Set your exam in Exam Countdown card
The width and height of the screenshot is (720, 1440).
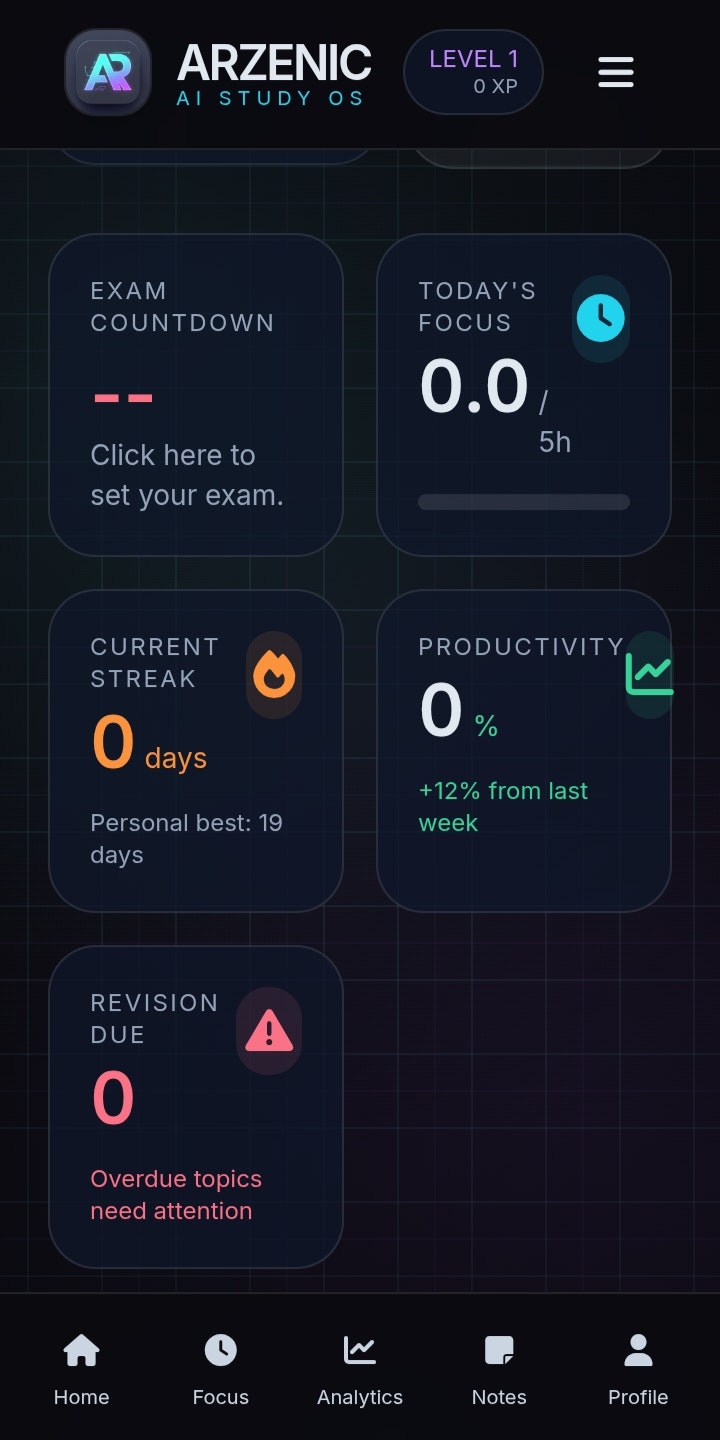tap(196, 395)
